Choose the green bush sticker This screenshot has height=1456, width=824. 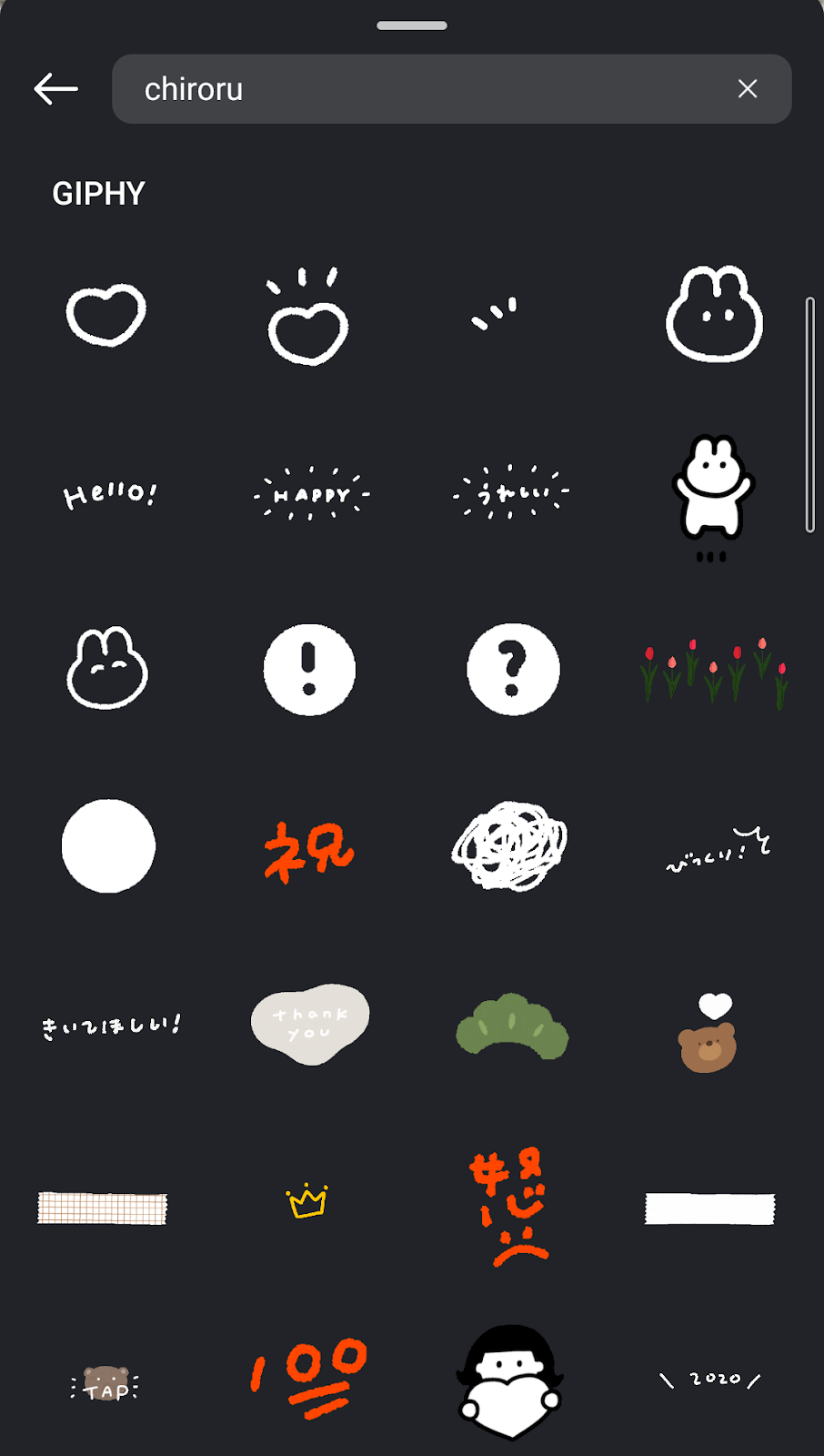pos(512,1026)
